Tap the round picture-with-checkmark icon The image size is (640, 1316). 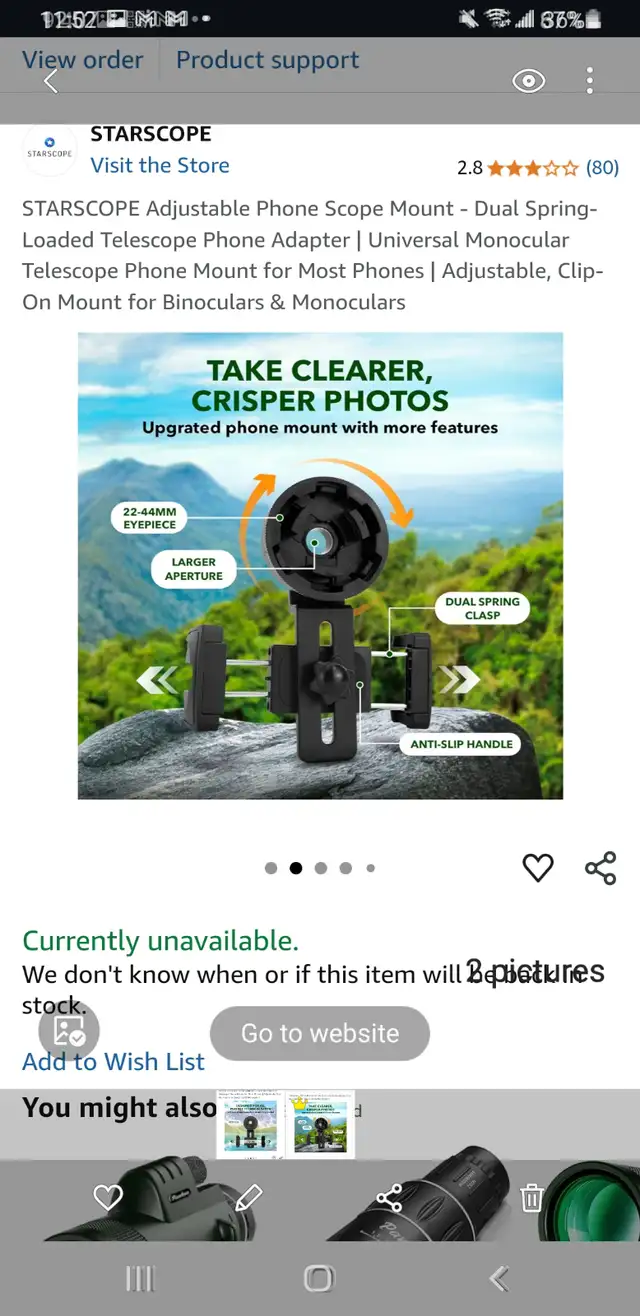69,1031
